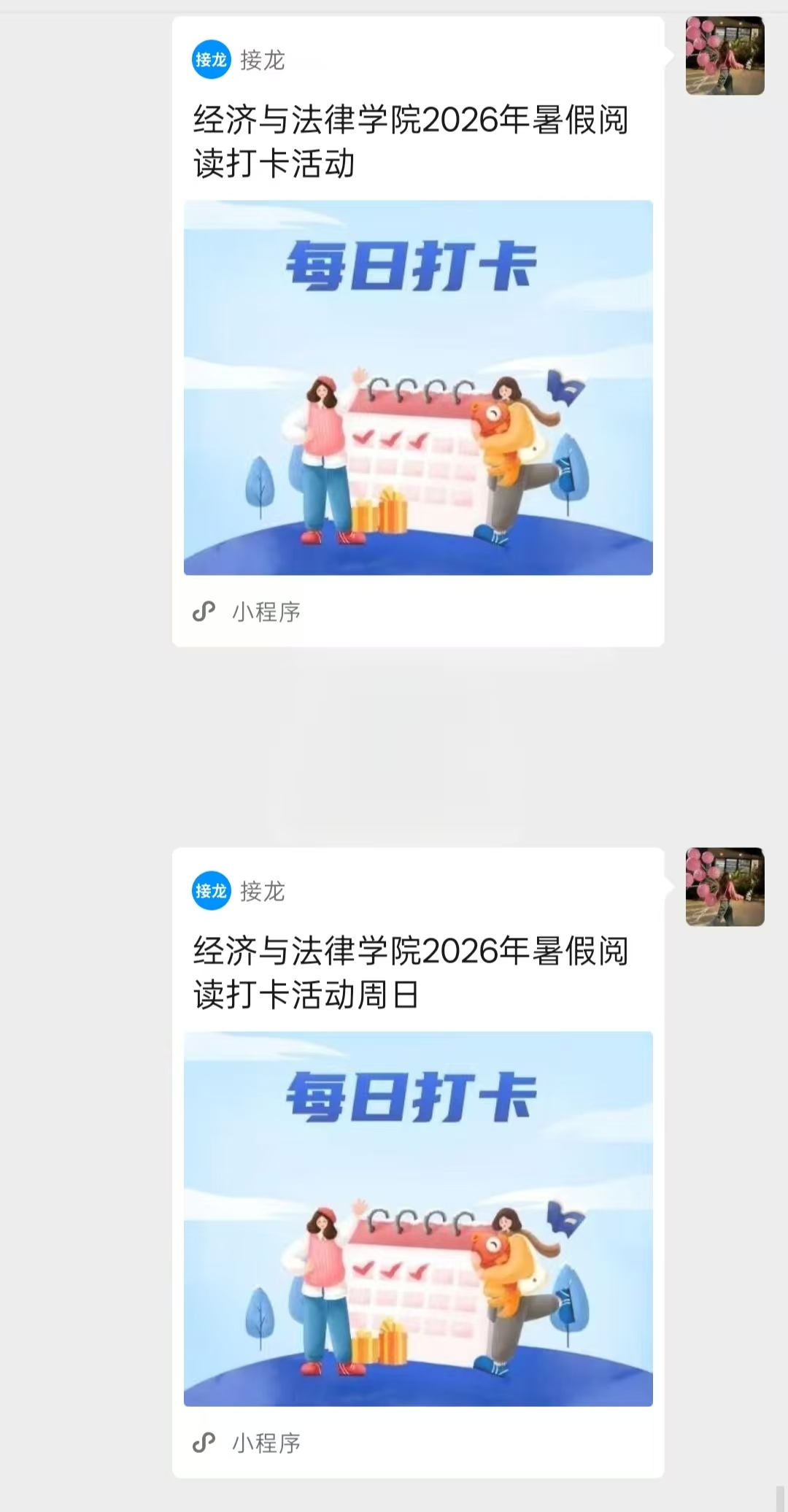The image size is (788, 1512).
Task: Tap sender avatar beside the first 接龙 card
Action: [x=725, y=55]
